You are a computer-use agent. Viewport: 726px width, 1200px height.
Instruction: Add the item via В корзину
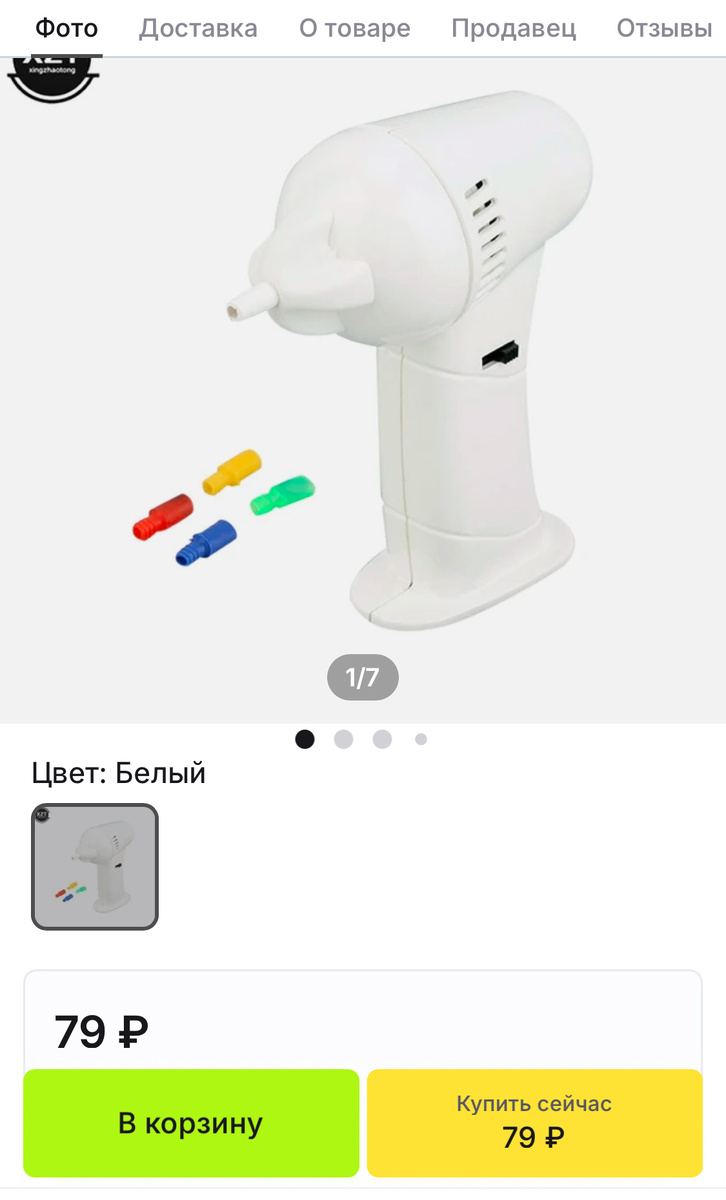coord(191,1123)
